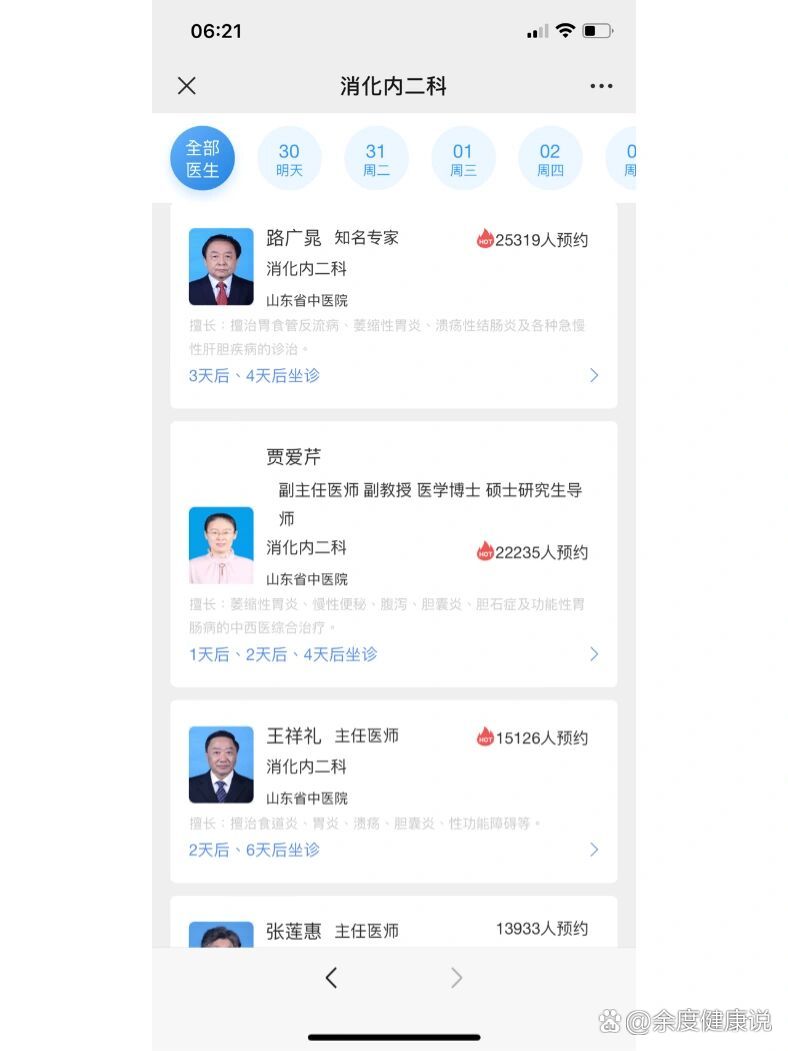Tap the Wi-Fi icon in the status bar
Screen dimensions: 788x1051
[565, 30]
